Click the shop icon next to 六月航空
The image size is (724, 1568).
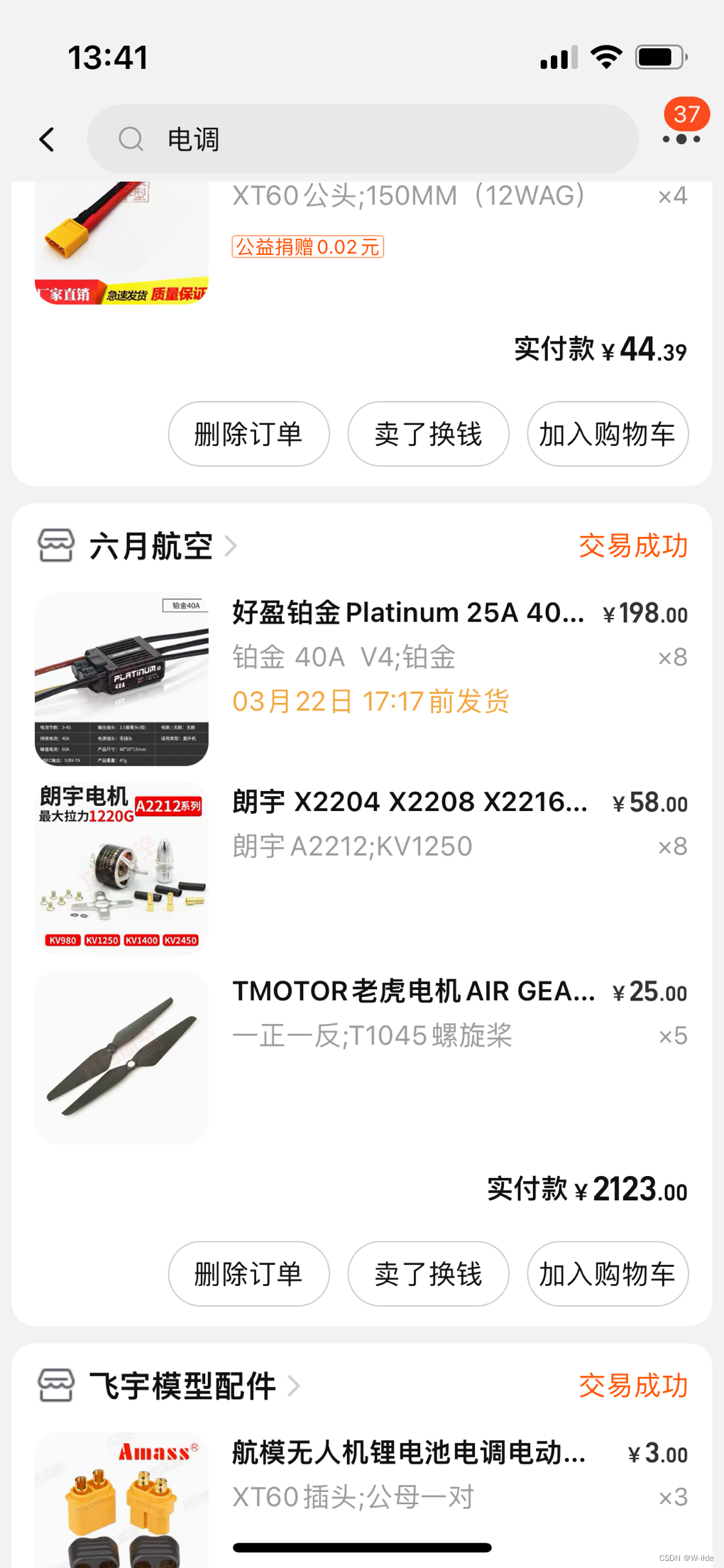point(56,545)
